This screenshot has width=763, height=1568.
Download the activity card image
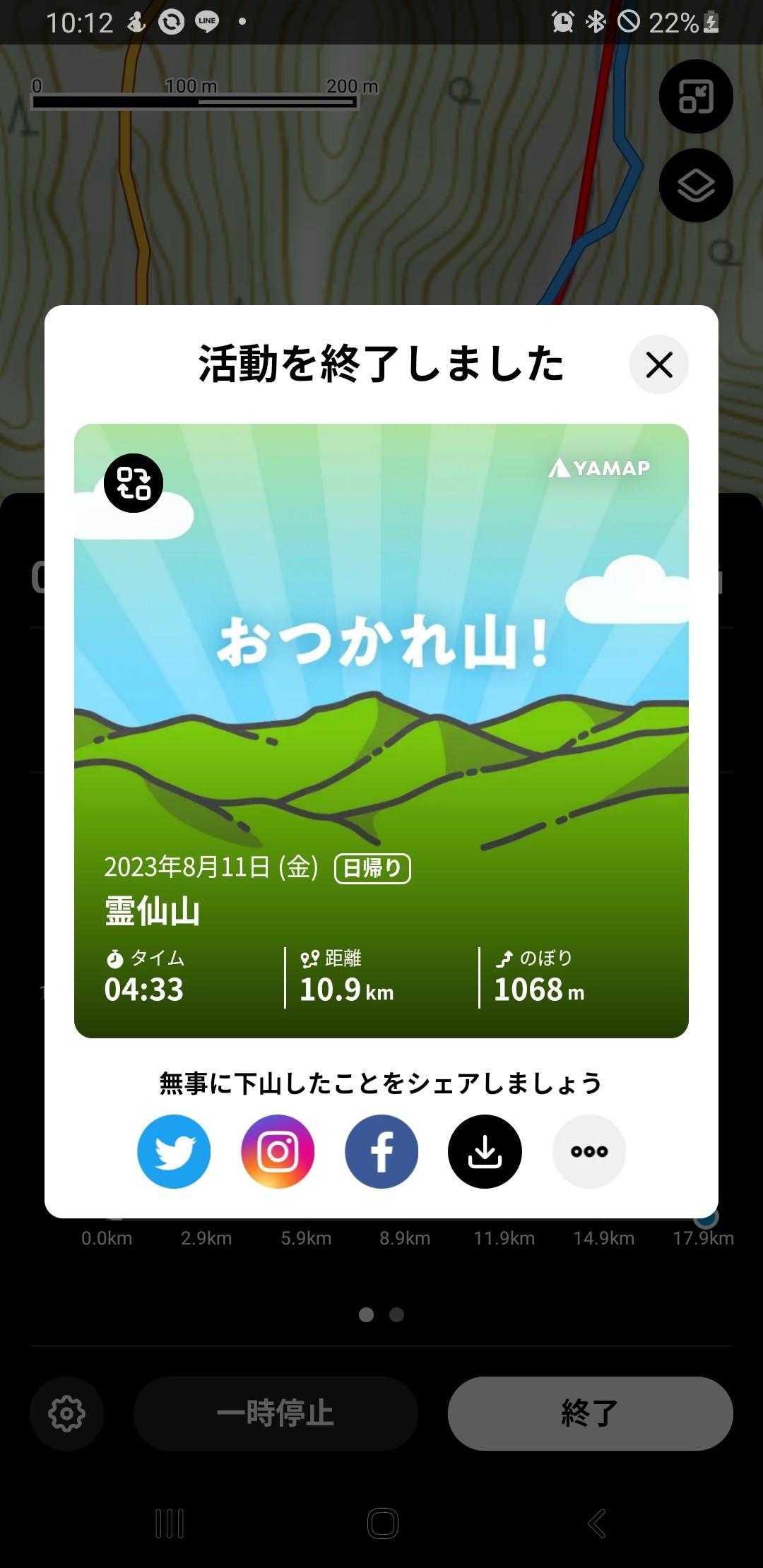(485, 1151)
